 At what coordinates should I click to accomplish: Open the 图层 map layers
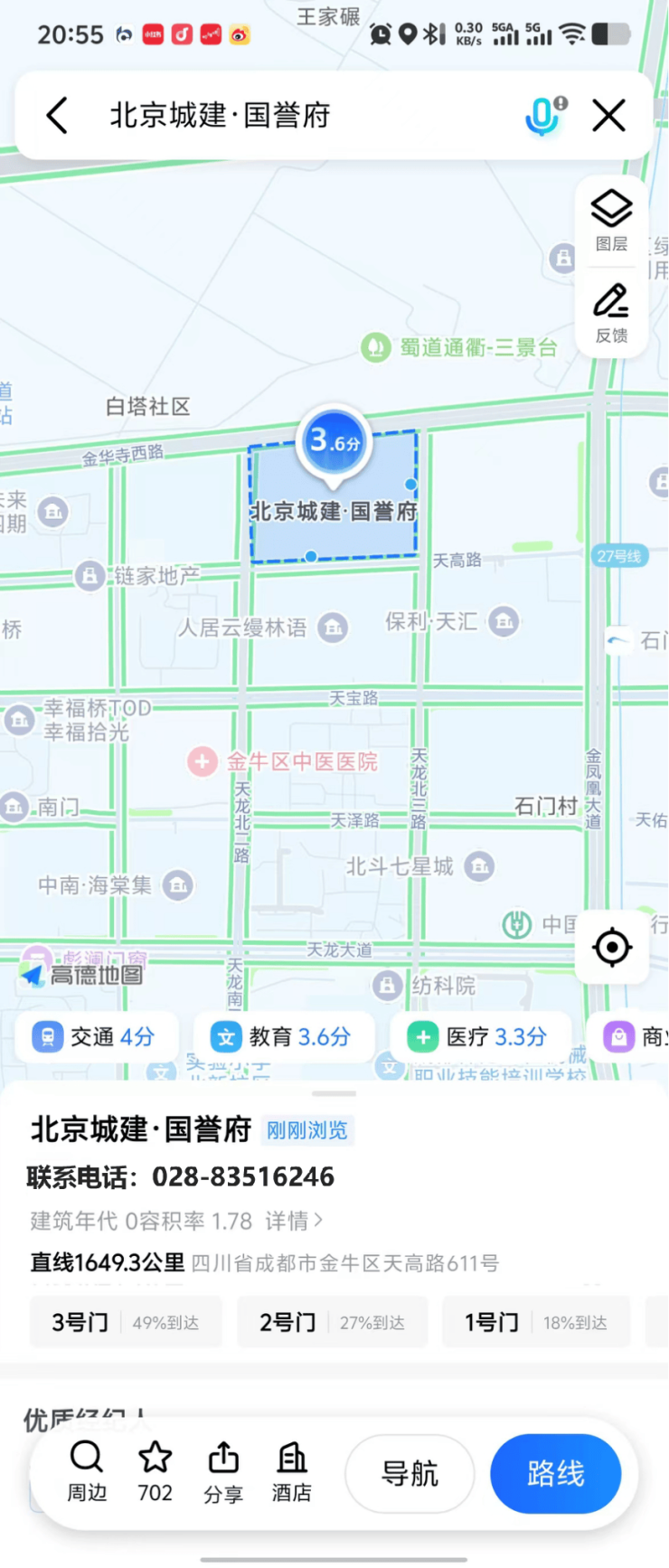pyautogui.click(x=611, y=220)
